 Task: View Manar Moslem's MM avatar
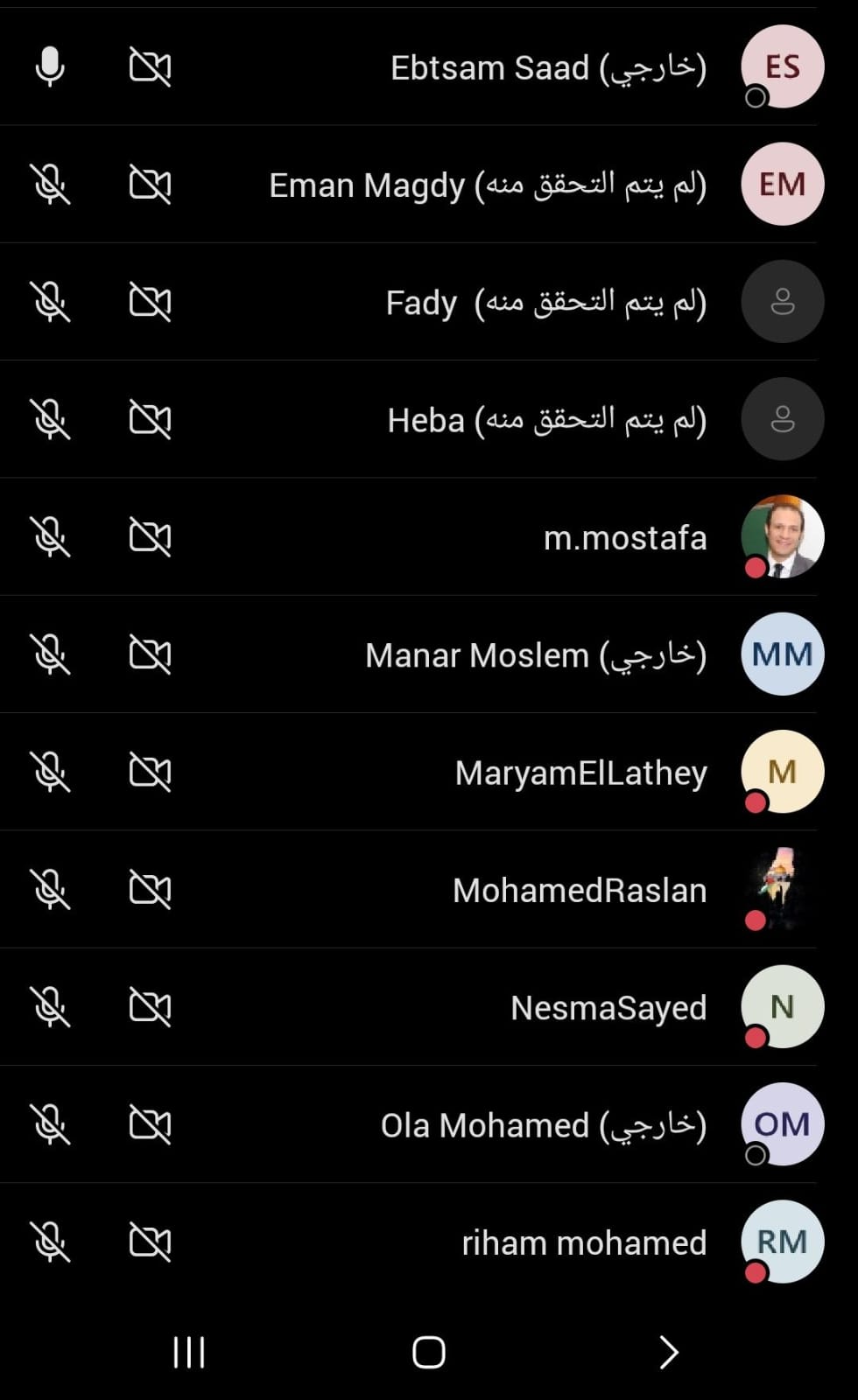(x=782, y=654)
